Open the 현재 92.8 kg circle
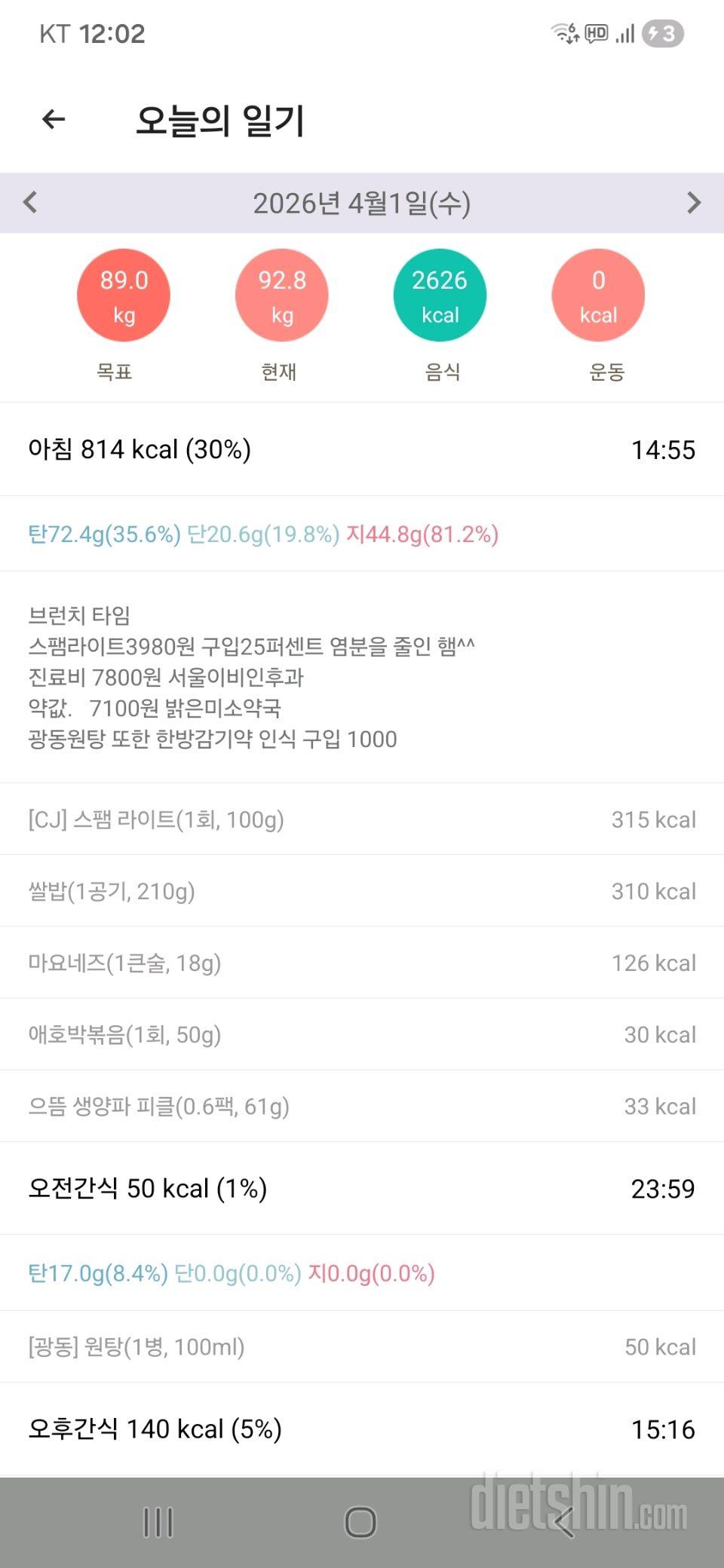The height and width of the screenshot is (1568, 724). 282,296
